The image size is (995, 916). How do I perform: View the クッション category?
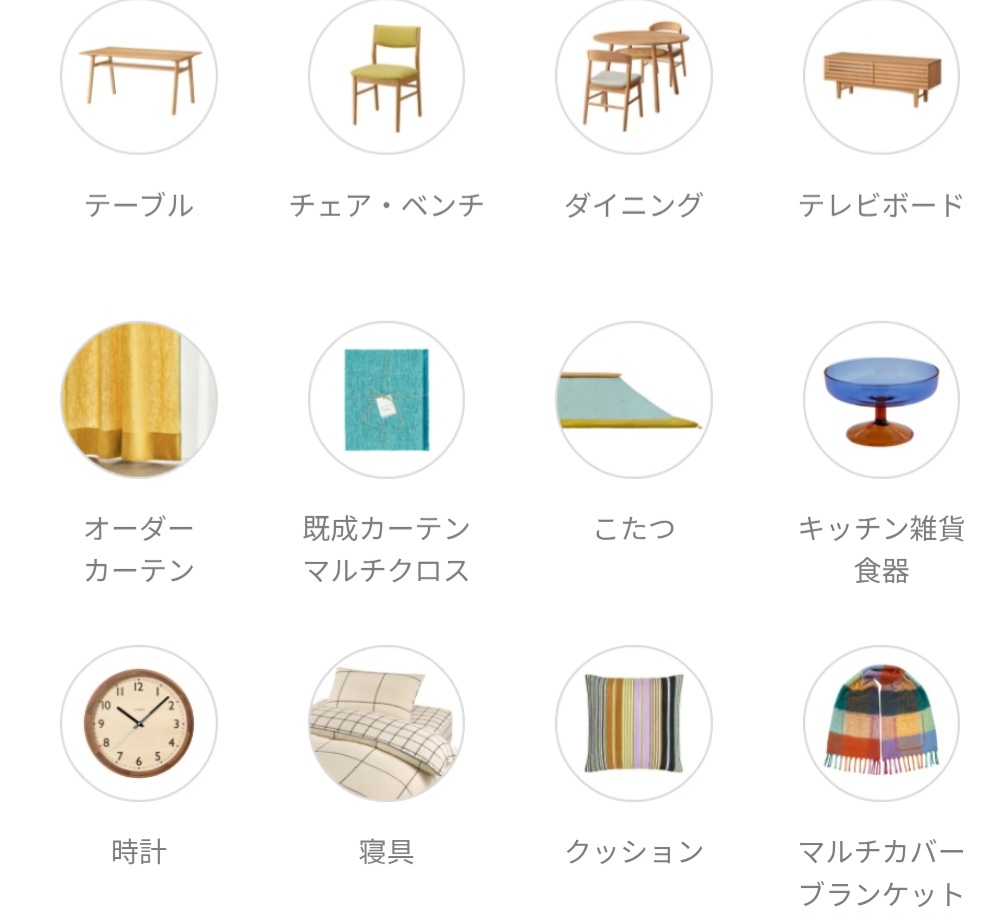[x=634, y=723]
